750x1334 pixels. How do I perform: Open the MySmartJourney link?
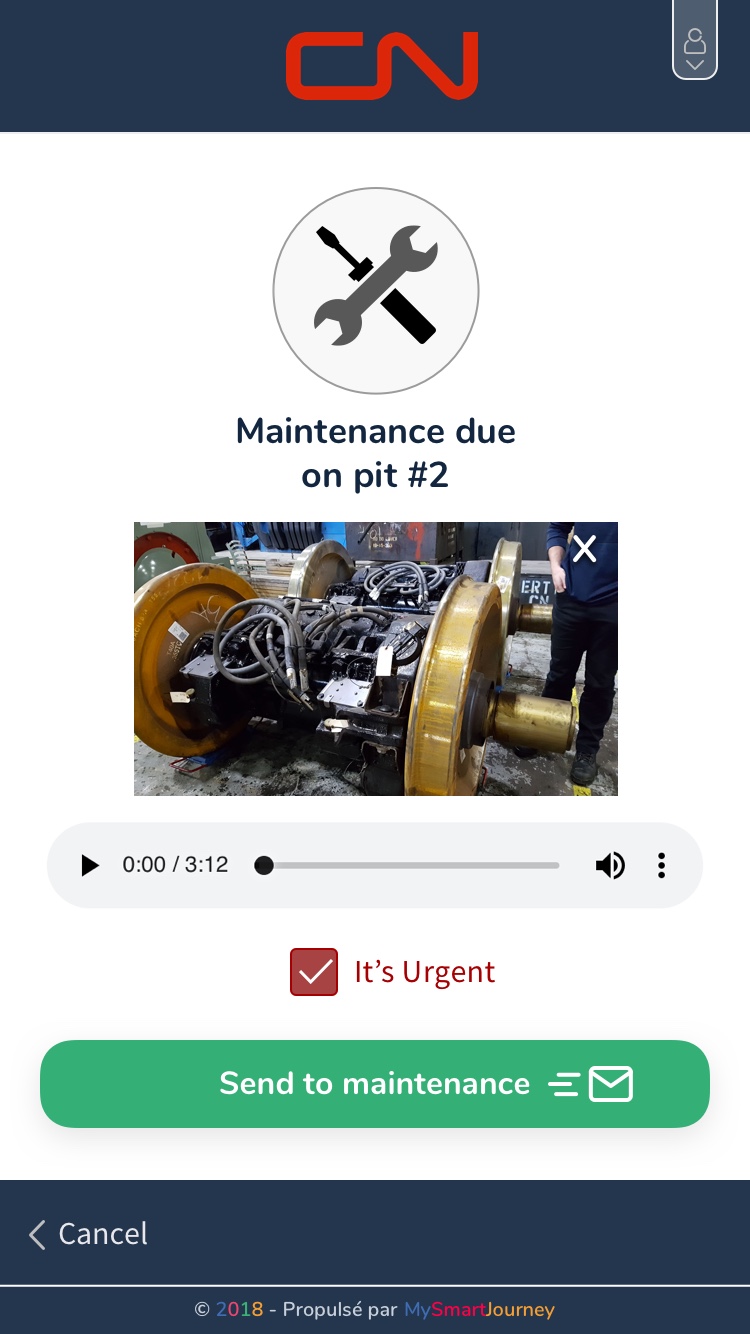pyautogui.click(x=478, y=1309)
